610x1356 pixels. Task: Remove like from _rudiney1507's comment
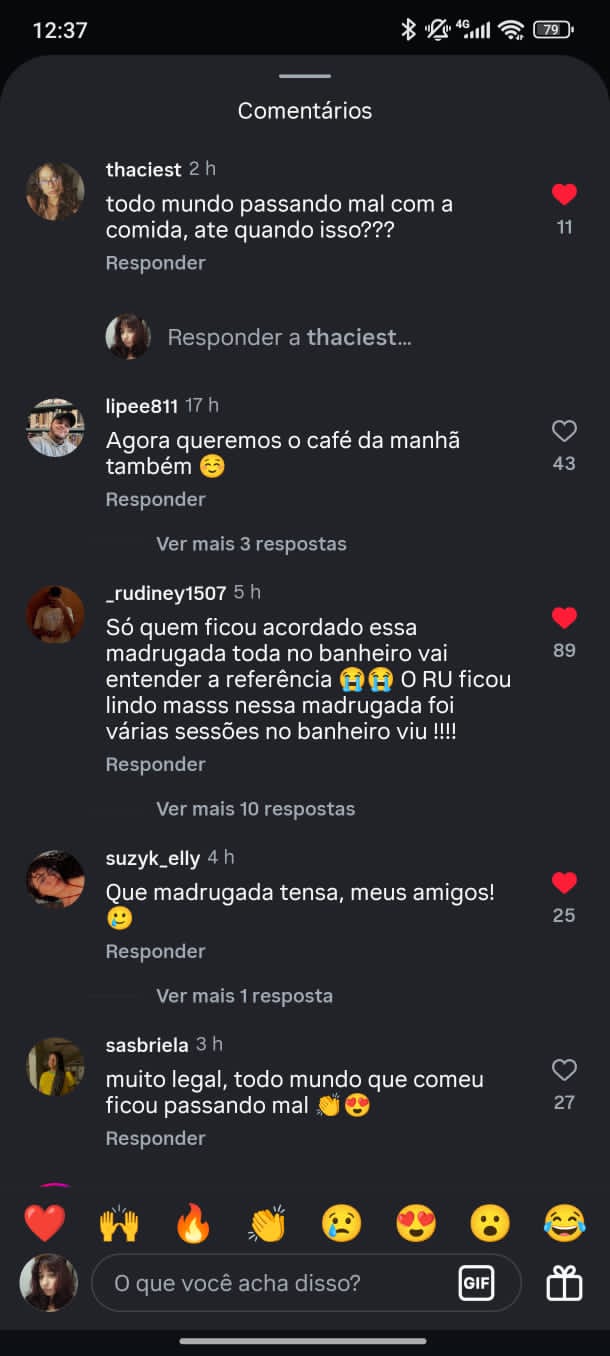tap(564, 618)
